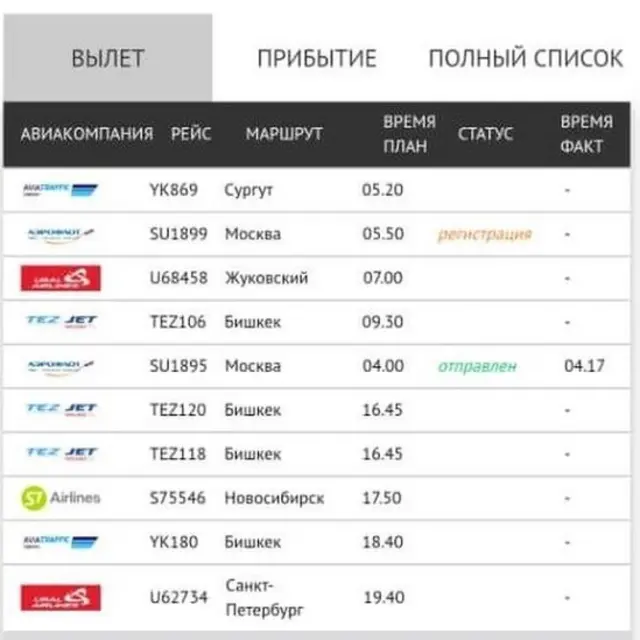
Task: Select the ВЫЛЕТ tab
Action: coord(107,58)
